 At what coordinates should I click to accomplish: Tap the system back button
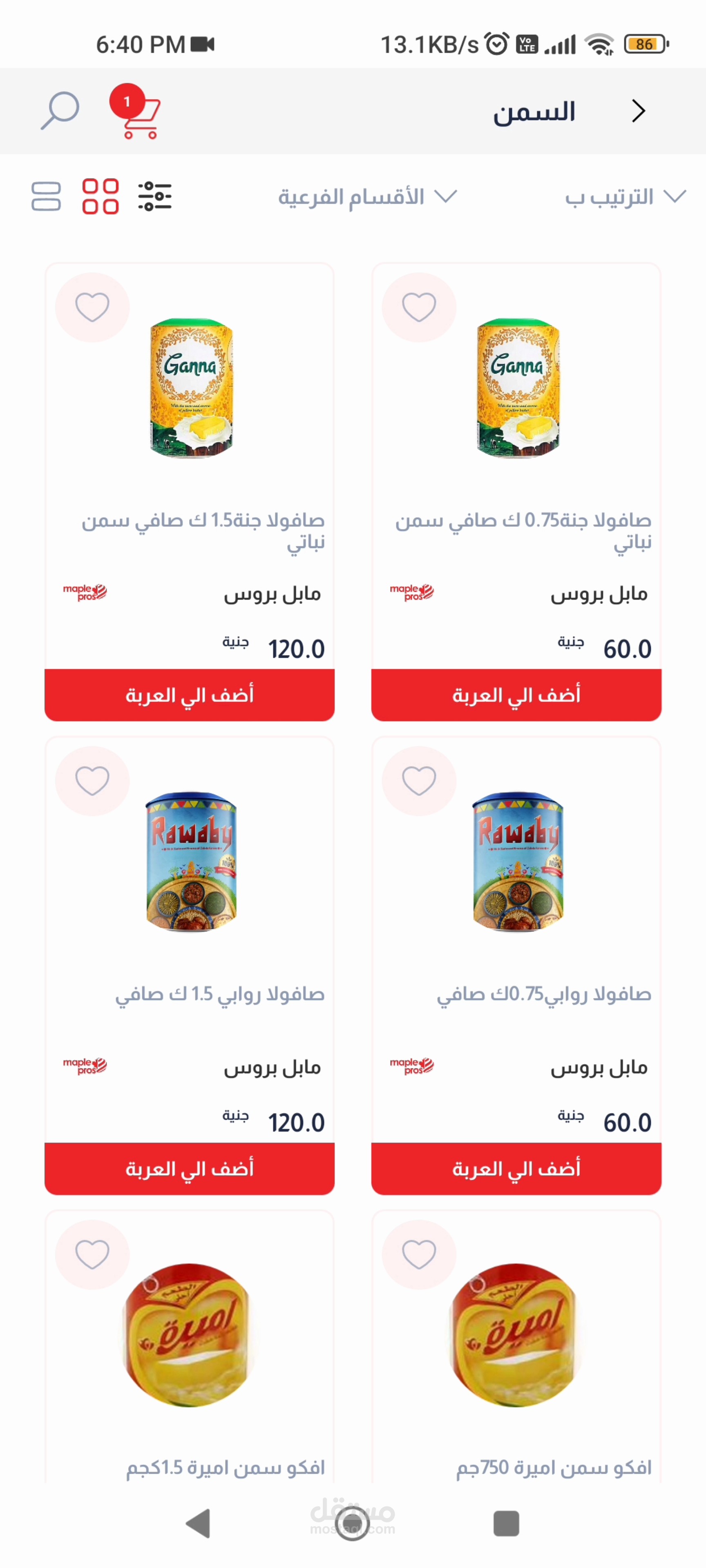tap(198, 1523)
